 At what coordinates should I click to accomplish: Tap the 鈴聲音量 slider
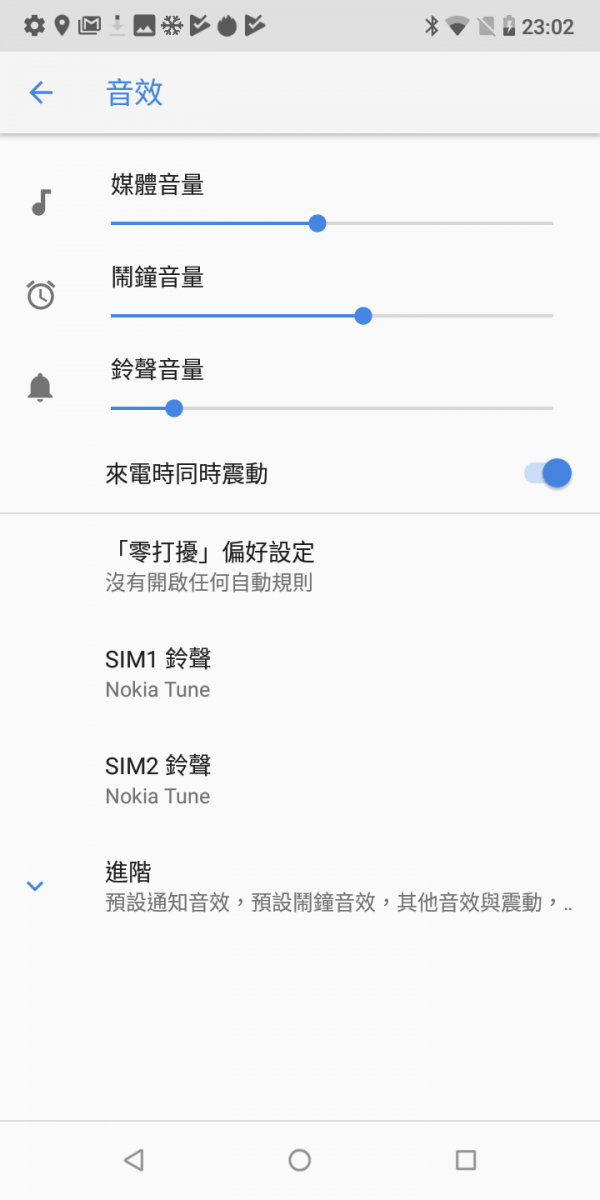(x=331, y=408)
